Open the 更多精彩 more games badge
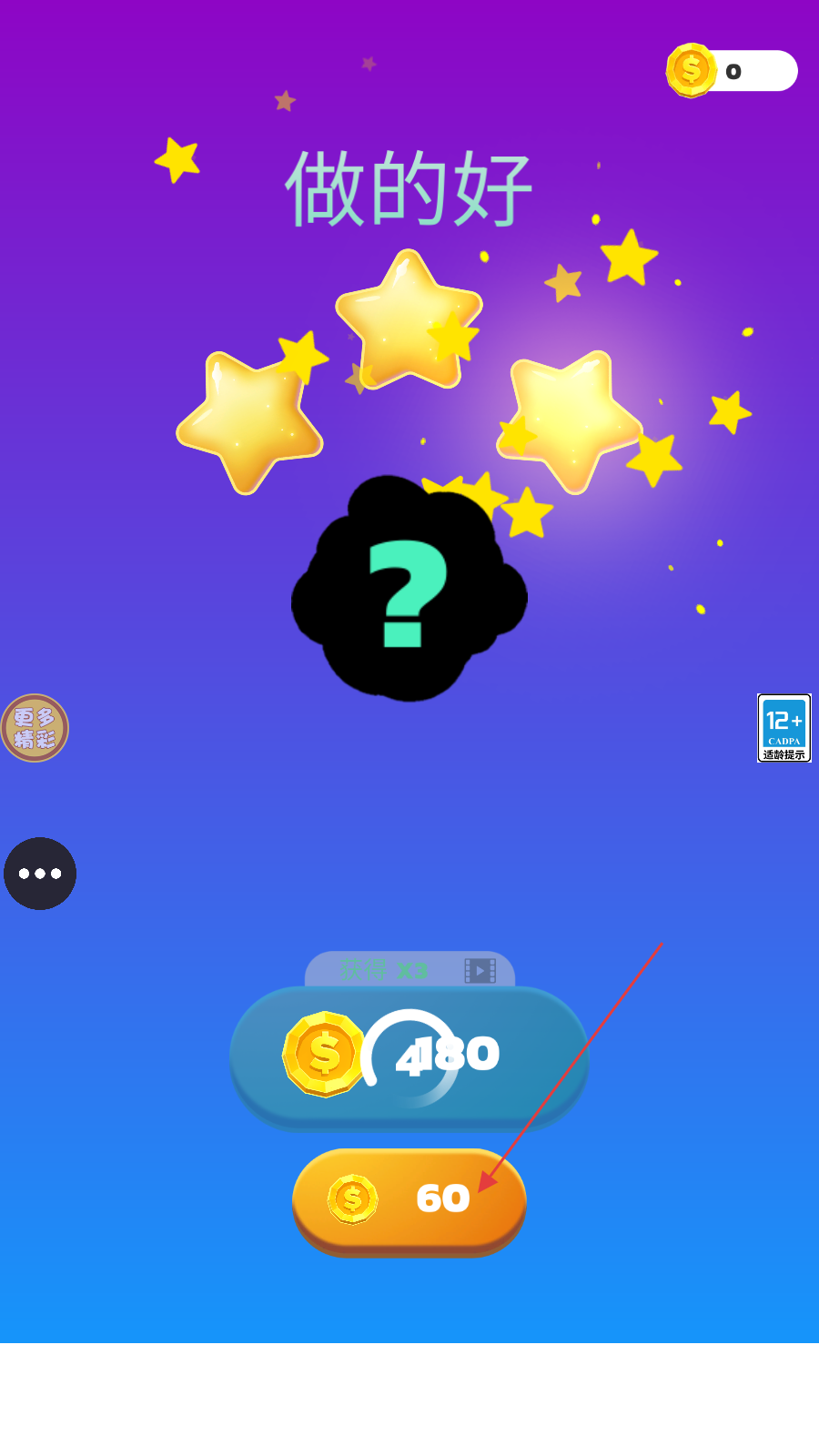The height and width of the screenshot is (1456, 819). (35, 728)
